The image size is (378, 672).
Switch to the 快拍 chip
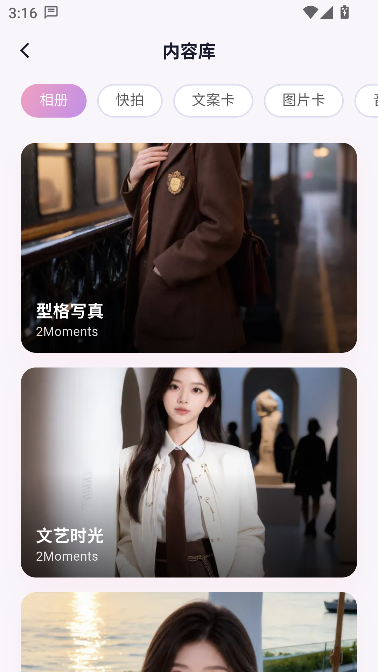click(130, 100)
